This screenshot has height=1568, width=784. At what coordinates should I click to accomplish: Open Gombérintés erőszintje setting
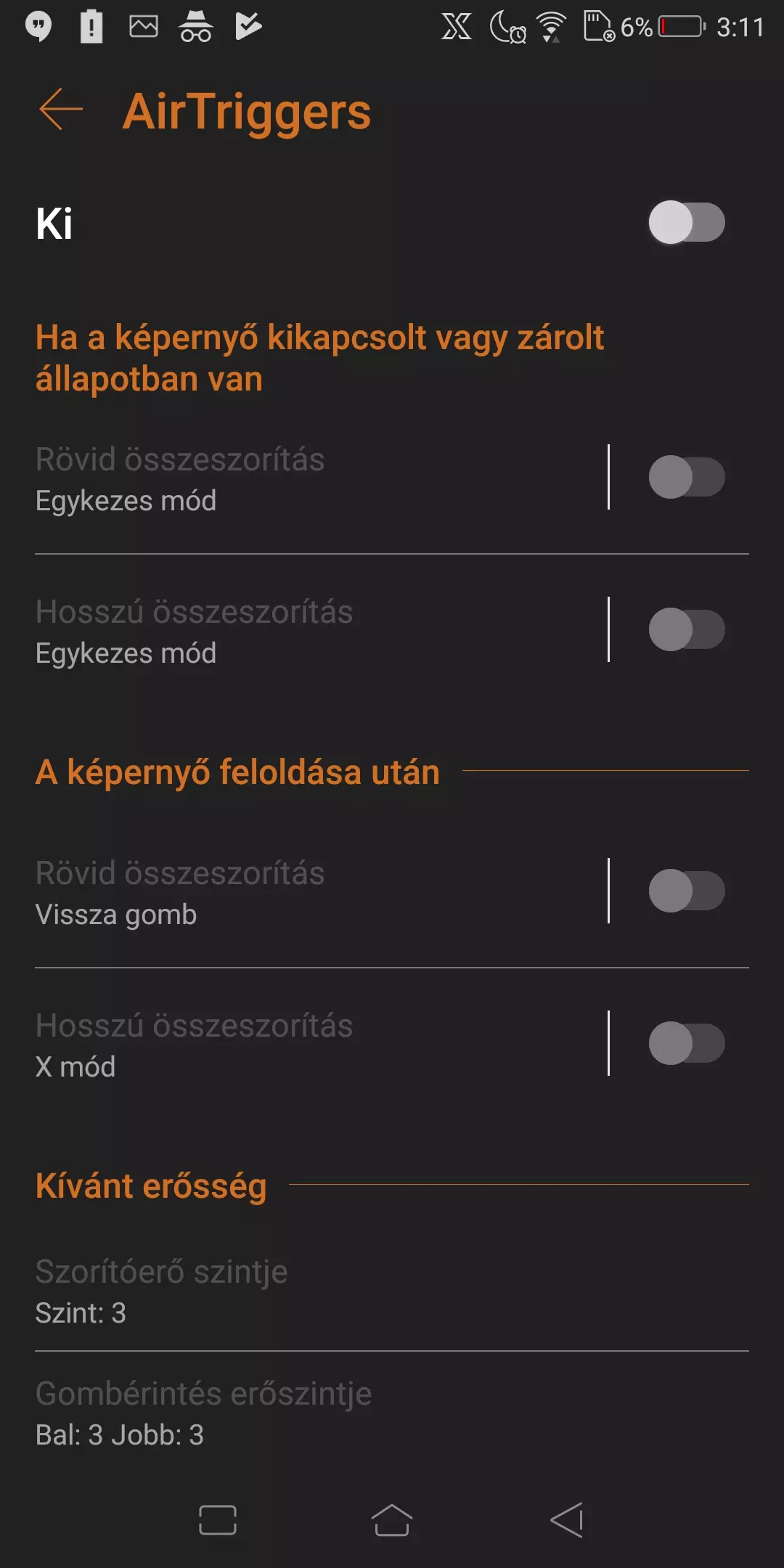[x=392, y=1413]
